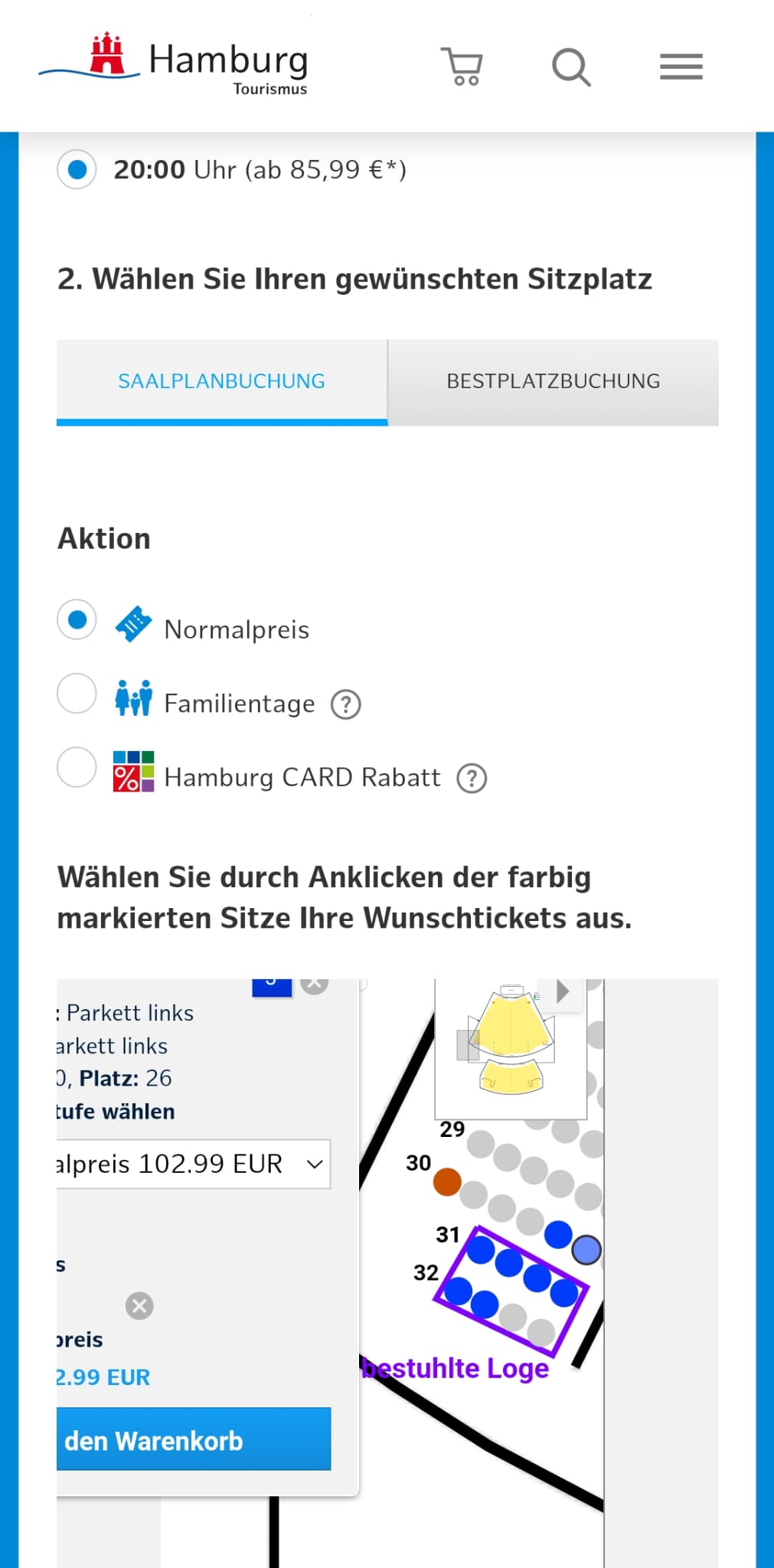Open the hall overview minimap
The width and height of the screenshot is (774, 1568).
click(x=511, y=1045)
